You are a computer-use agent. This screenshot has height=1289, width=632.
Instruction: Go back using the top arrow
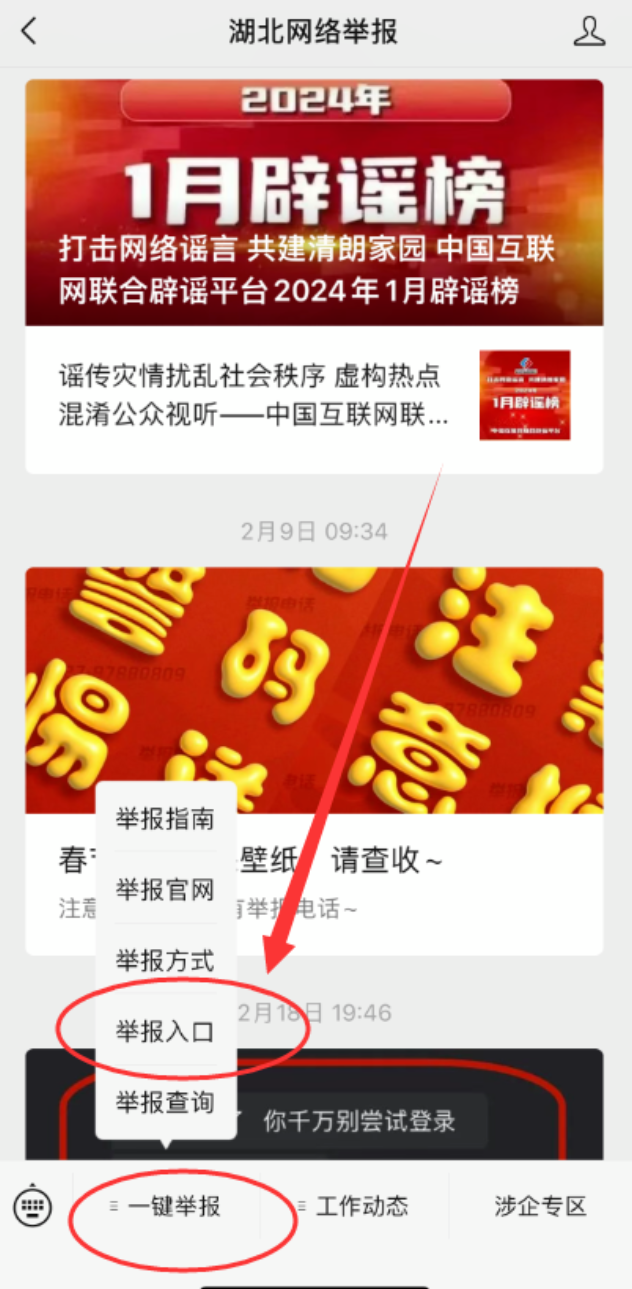pyautogui.click(x=28, y=32)
